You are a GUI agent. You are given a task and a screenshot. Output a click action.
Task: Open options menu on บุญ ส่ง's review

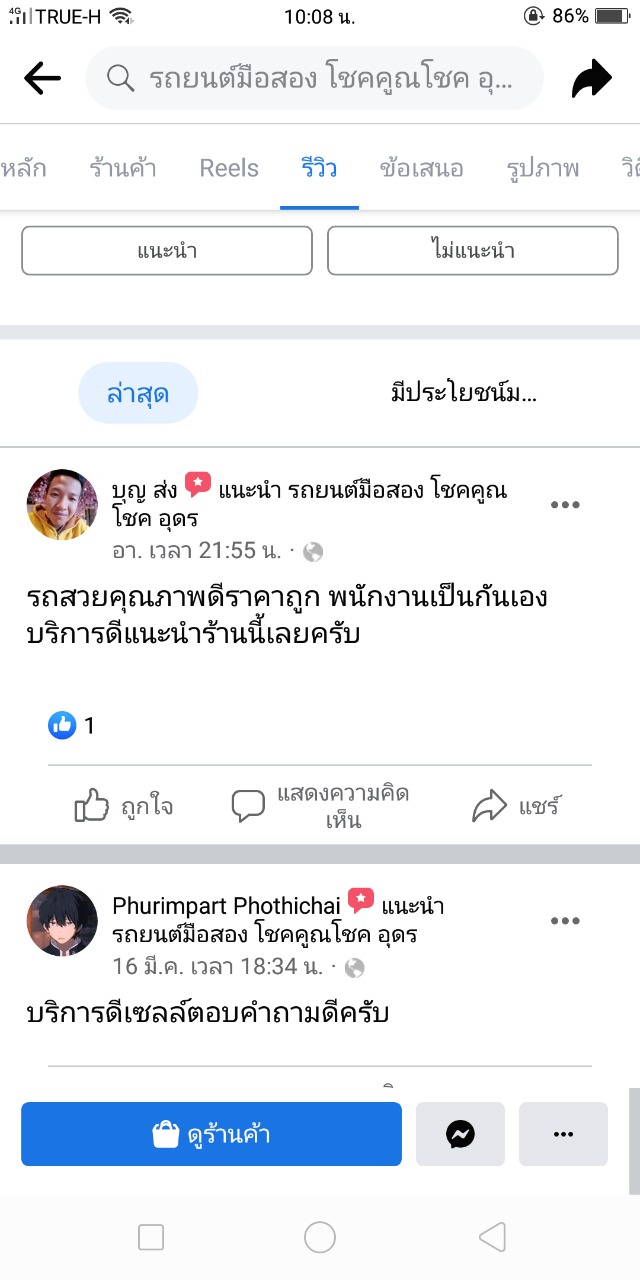click(x=565, y=505)
